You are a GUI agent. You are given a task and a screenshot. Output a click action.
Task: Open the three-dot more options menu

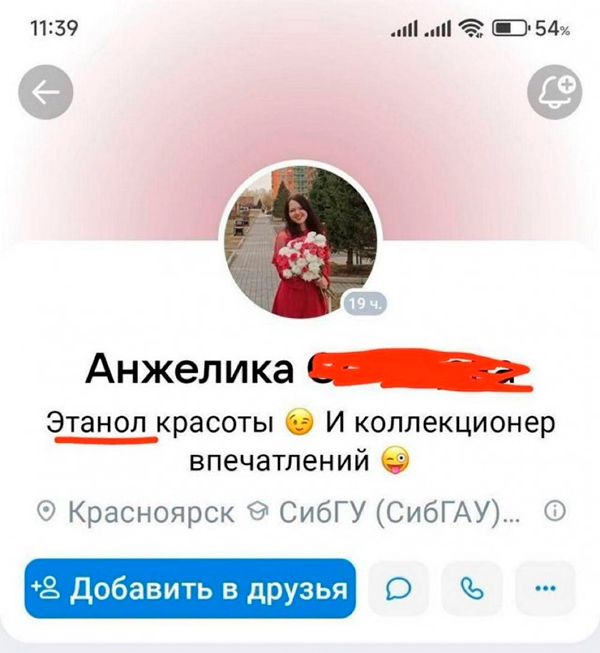click(545, 588)
